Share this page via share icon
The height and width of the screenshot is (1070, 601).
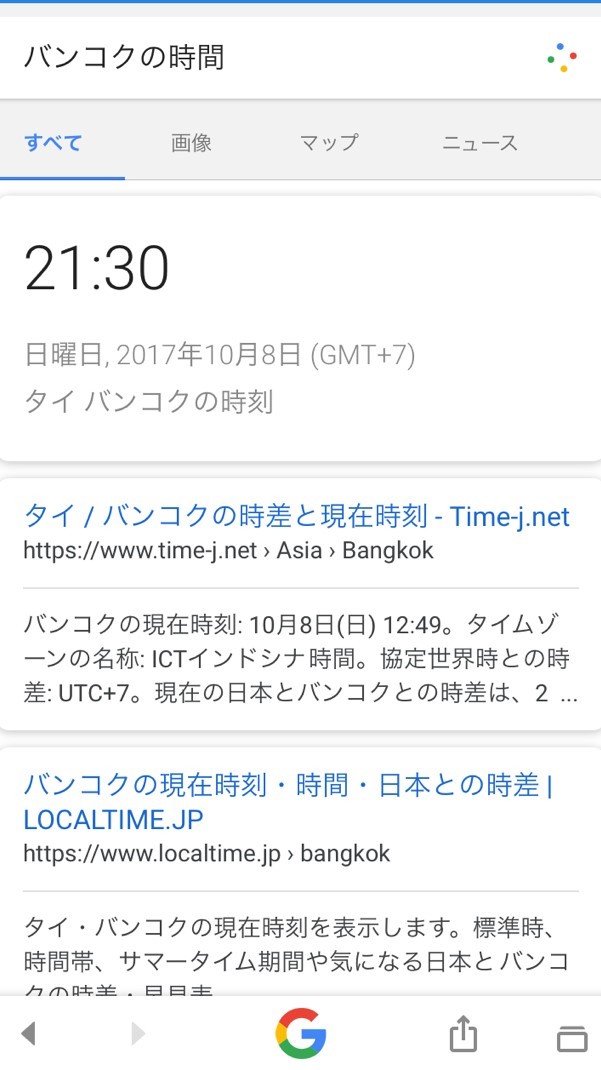[x=463, y=1033]
